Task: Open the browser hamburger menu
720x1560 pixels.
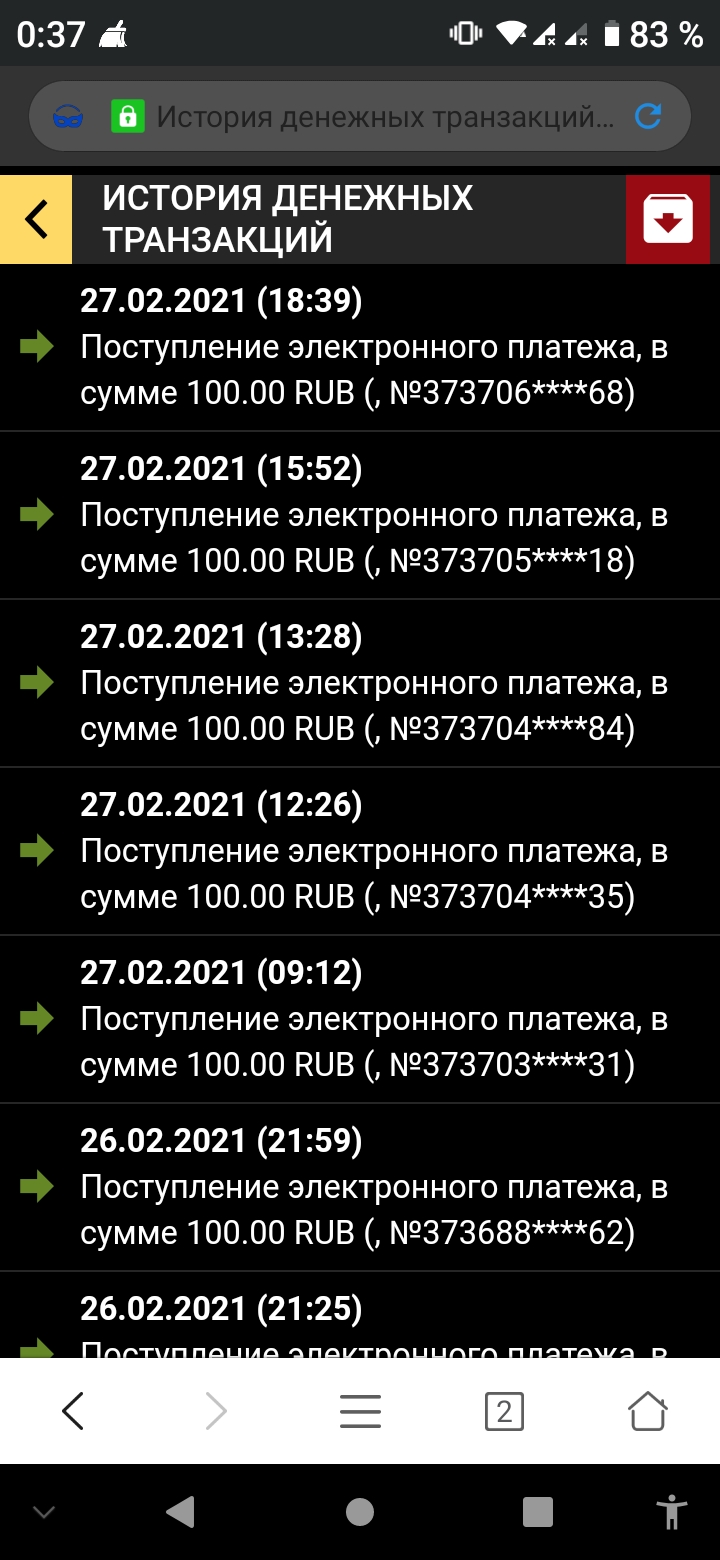Action: (360, 1411)
